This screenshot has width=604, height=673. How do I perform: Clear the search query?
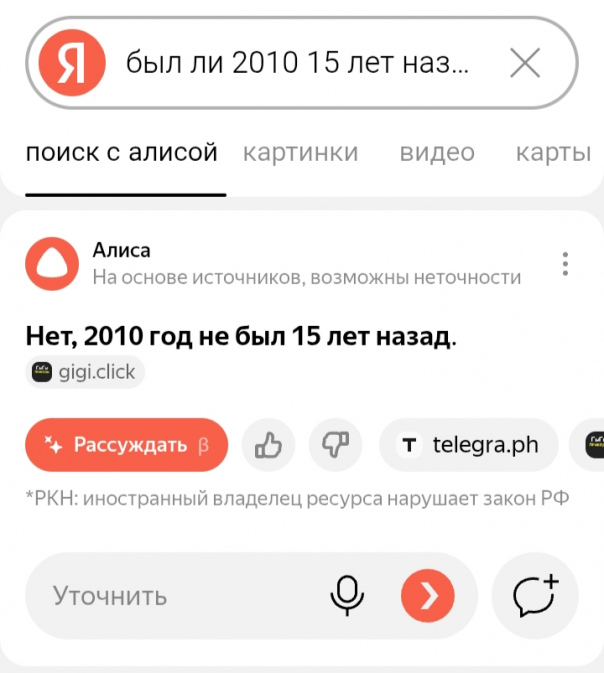(x=525, y=65)
